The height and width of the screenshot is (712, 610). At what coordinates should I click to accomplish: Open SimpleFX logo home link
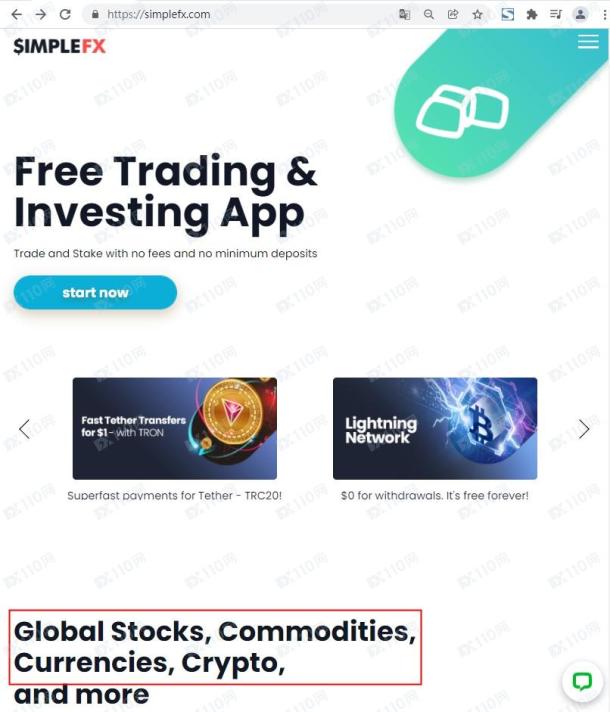[59, 46]
